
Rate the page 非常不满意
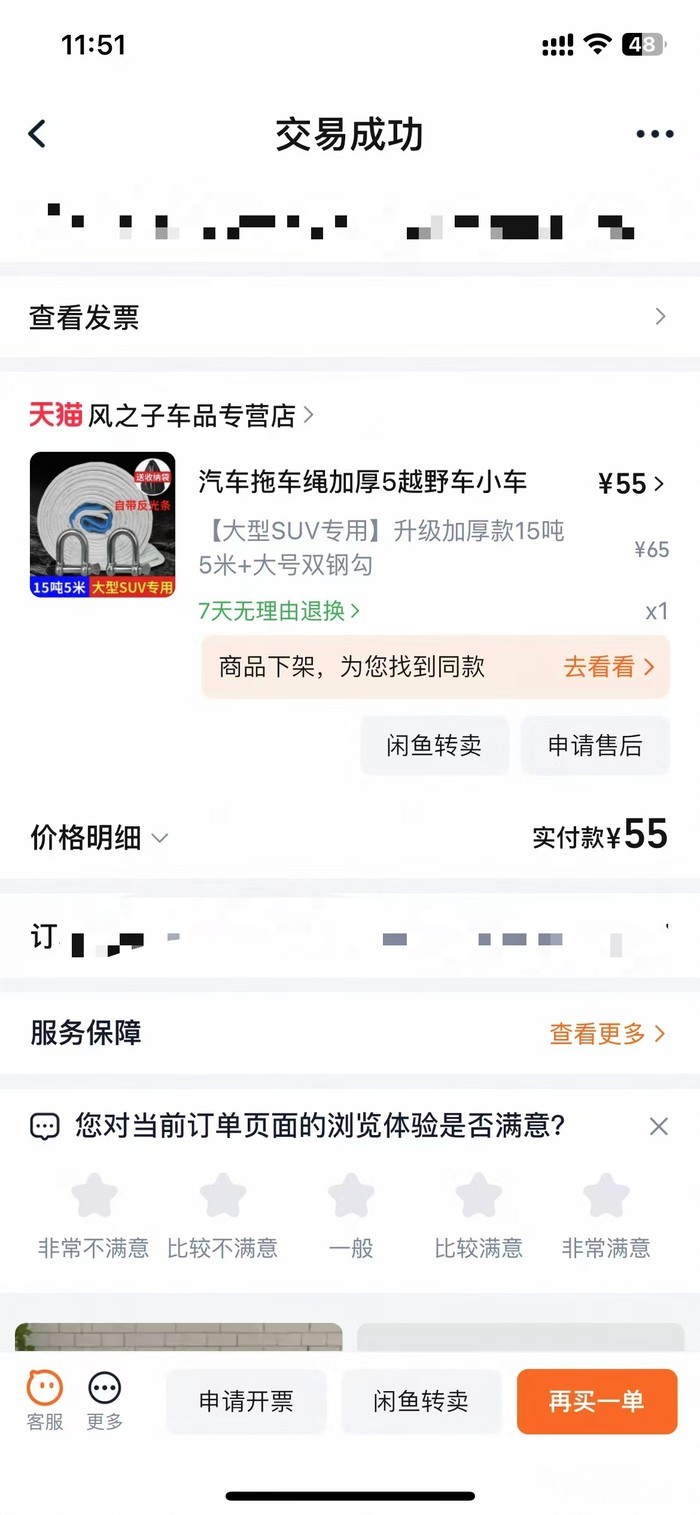click(94, 1198)
